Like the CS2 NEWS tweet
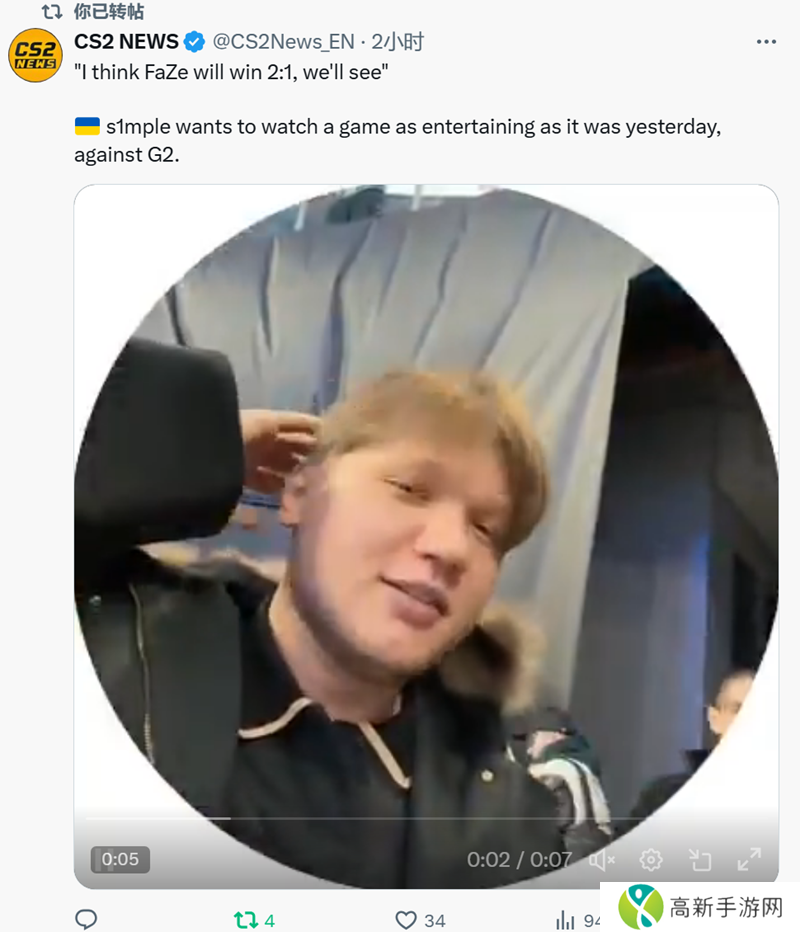The width and height of the screenshot is (800, 932). click(405, 919)
